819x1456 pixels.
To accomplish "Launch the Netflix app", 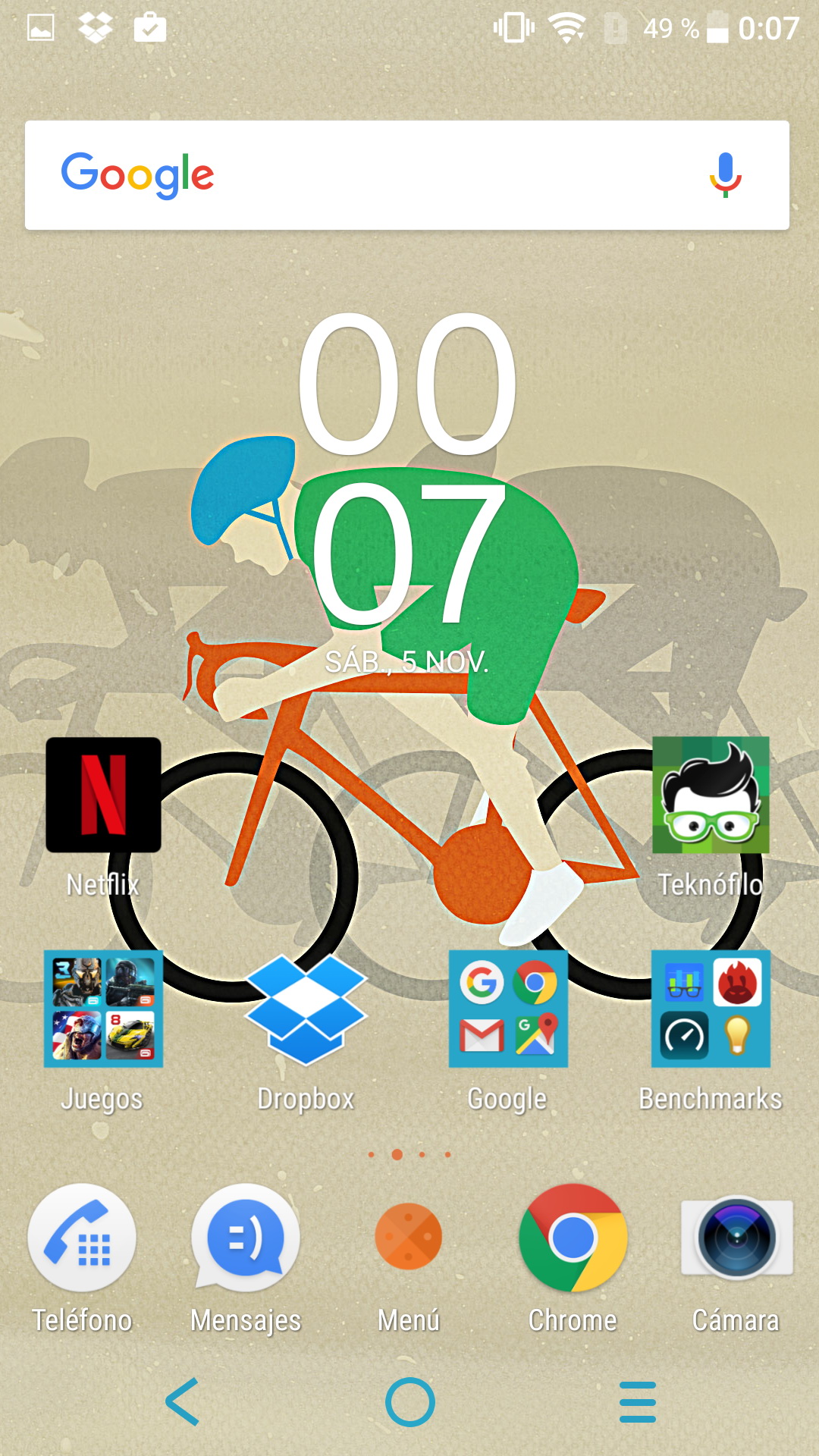I will [103, 795].
